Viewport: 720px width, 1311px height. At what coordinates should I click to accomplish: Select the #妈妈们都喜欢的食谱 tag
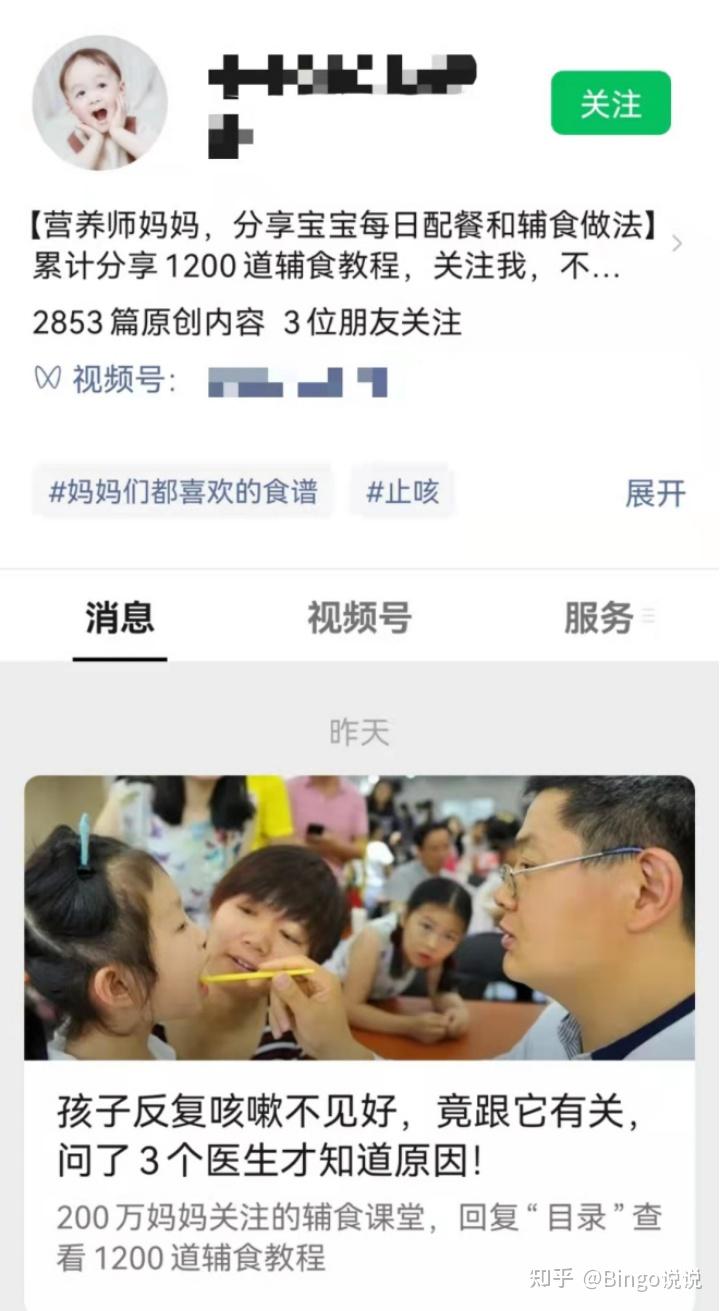(183, 491)
